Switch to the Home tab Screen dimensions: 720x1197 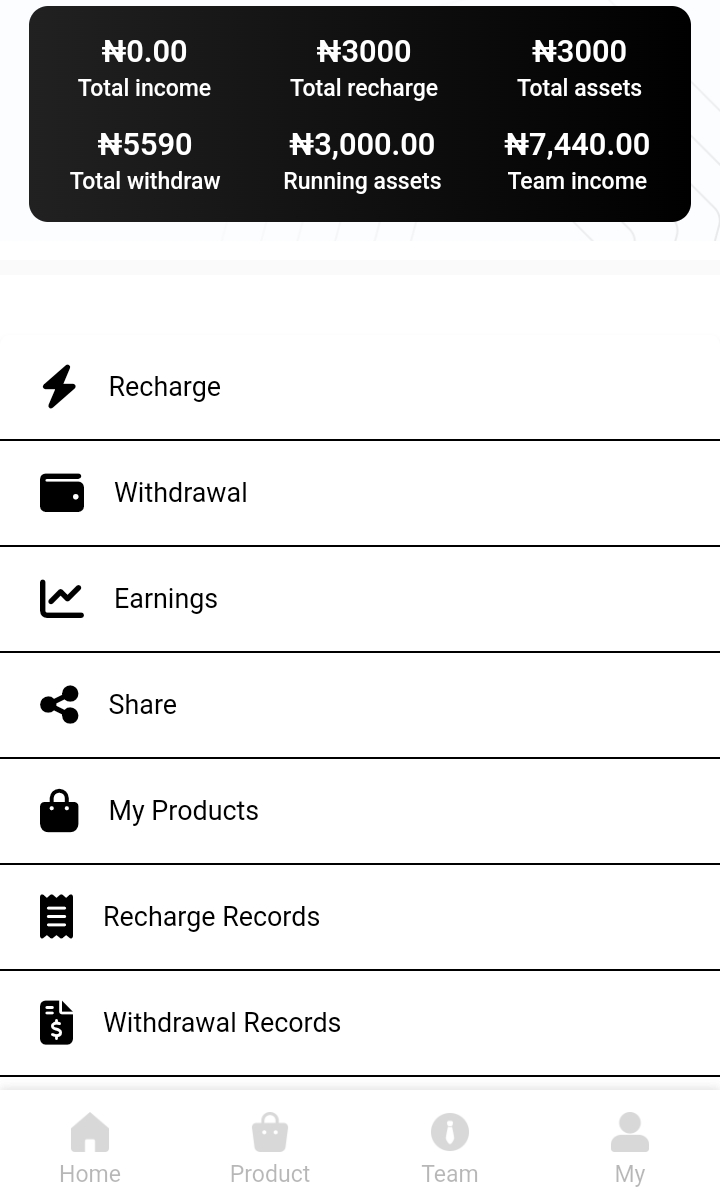click(x=90, y=1148)
